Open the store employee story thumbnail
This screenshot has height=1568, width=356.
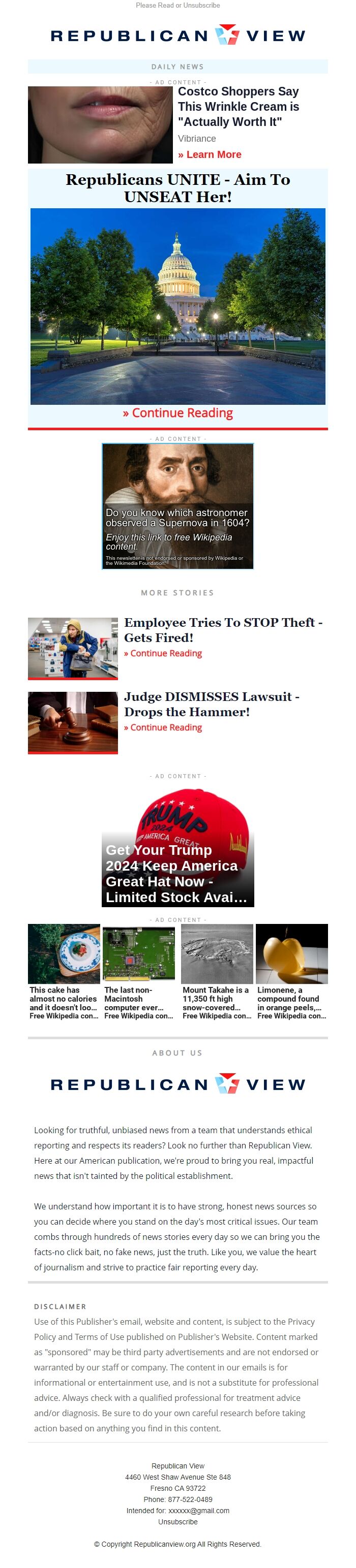click(x=73, y=648)
